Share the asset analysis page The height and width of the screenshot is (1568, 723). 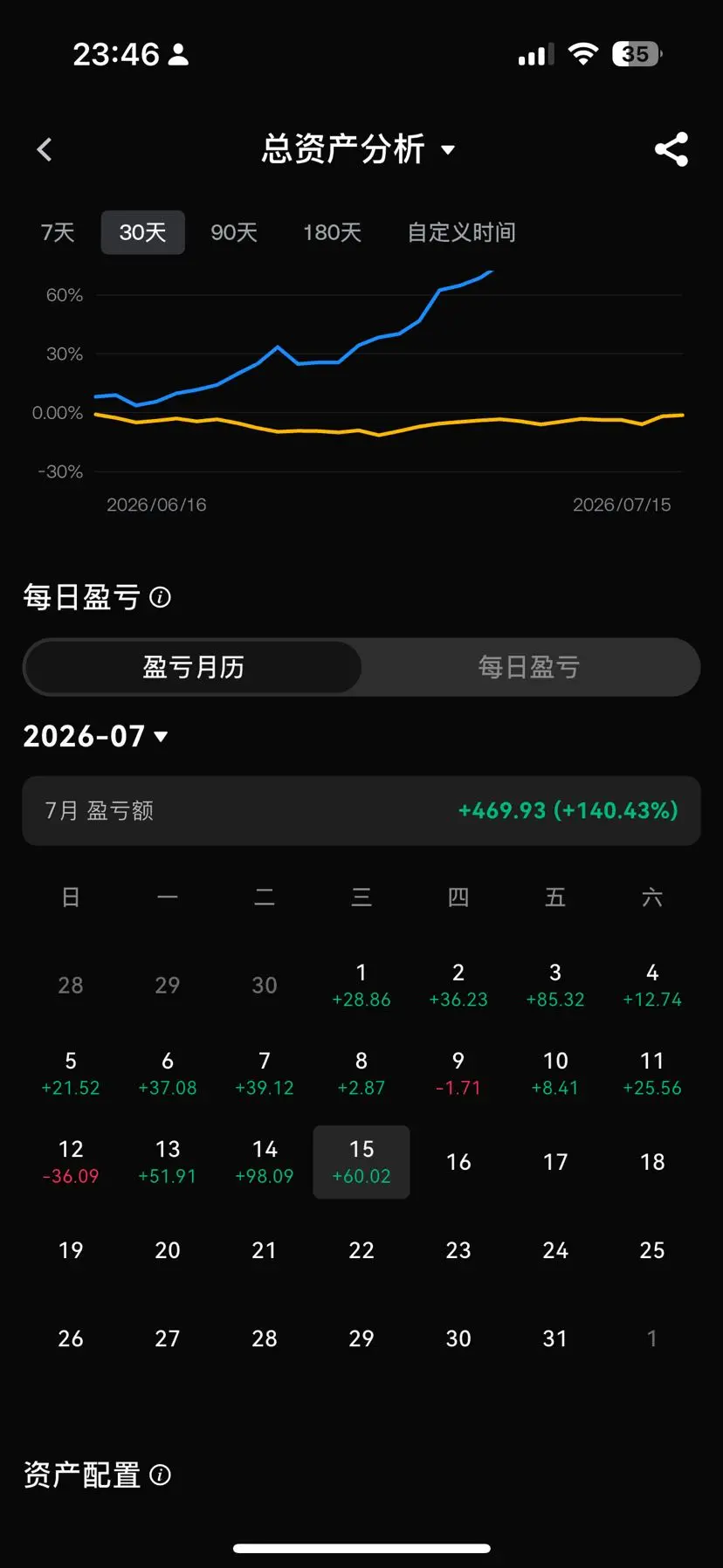[x=671, y=149]
